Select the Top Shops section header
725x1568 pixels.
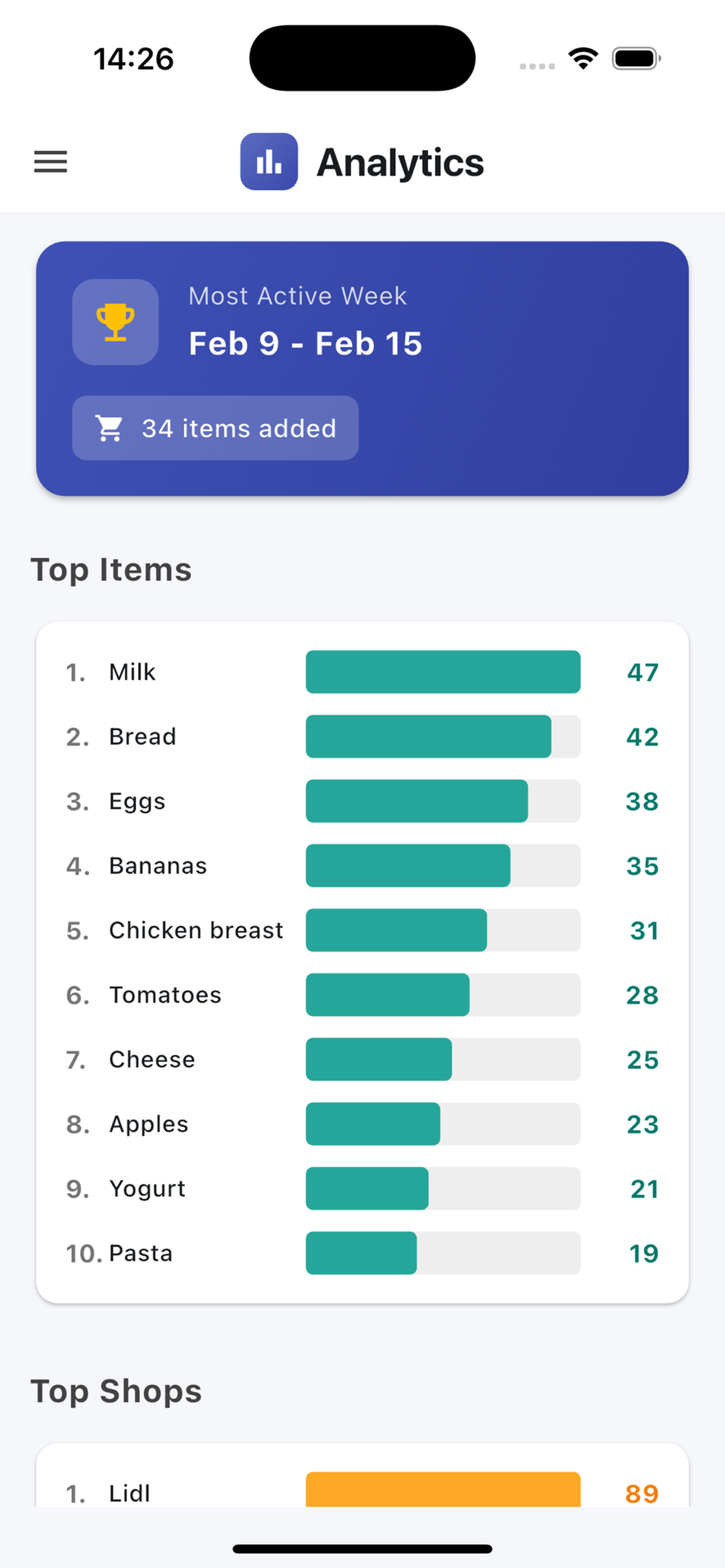[x=116, y=1390]
